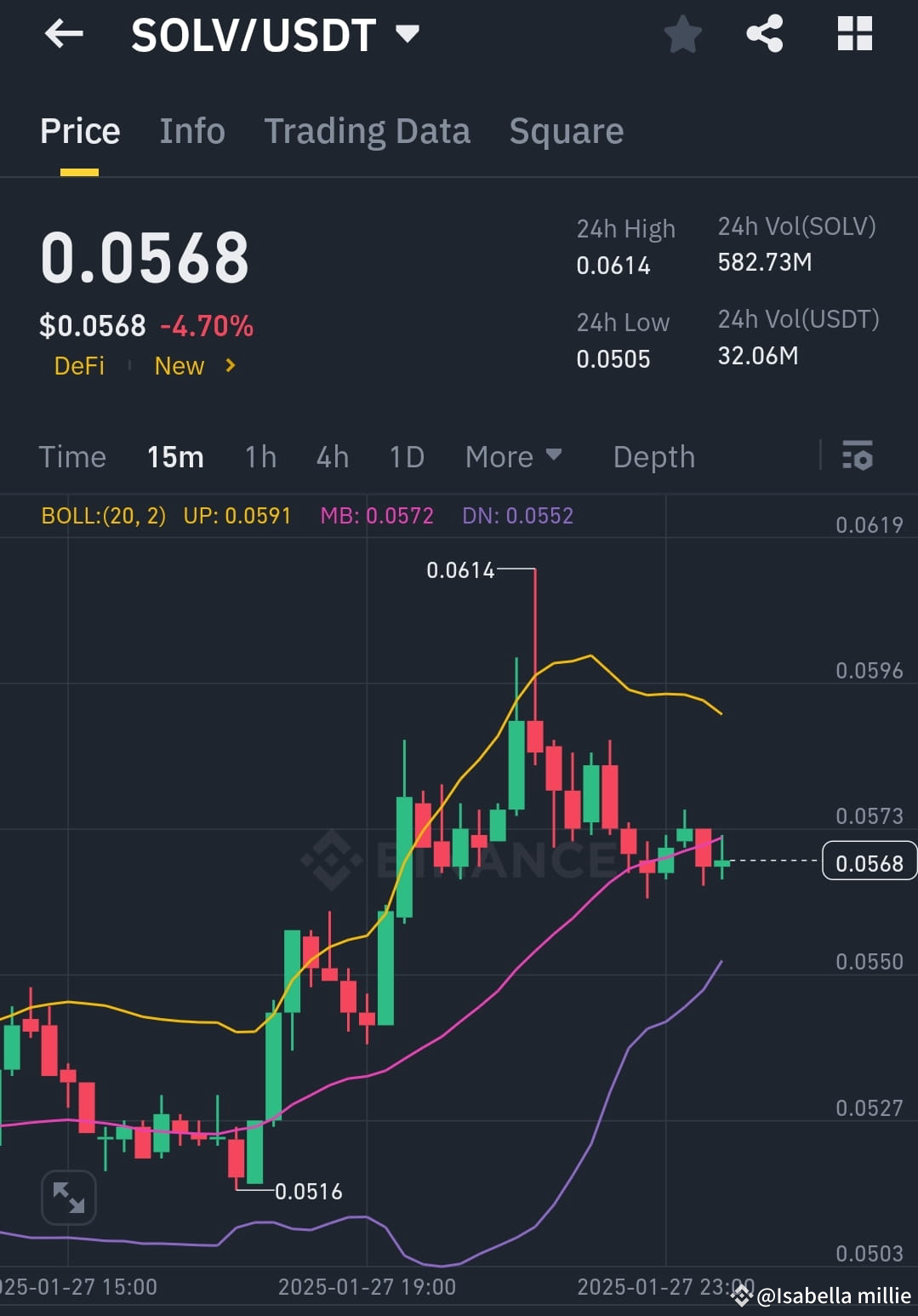Open the Depth view

(653, 457)
